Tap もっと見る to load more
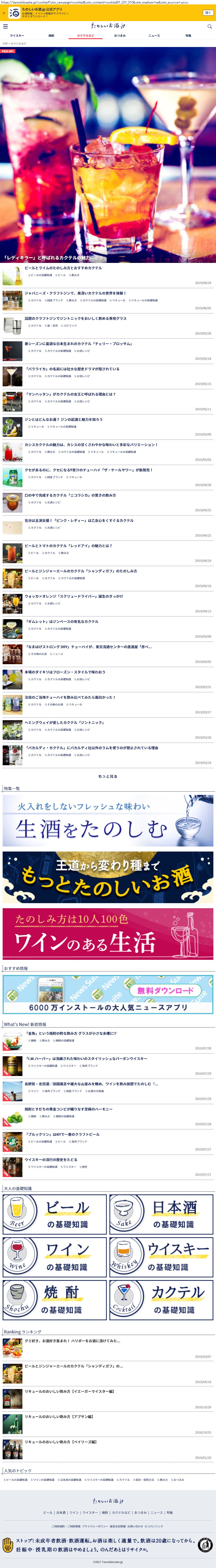This screenshot has width=216, height=1568. click(x=108, y=776)
